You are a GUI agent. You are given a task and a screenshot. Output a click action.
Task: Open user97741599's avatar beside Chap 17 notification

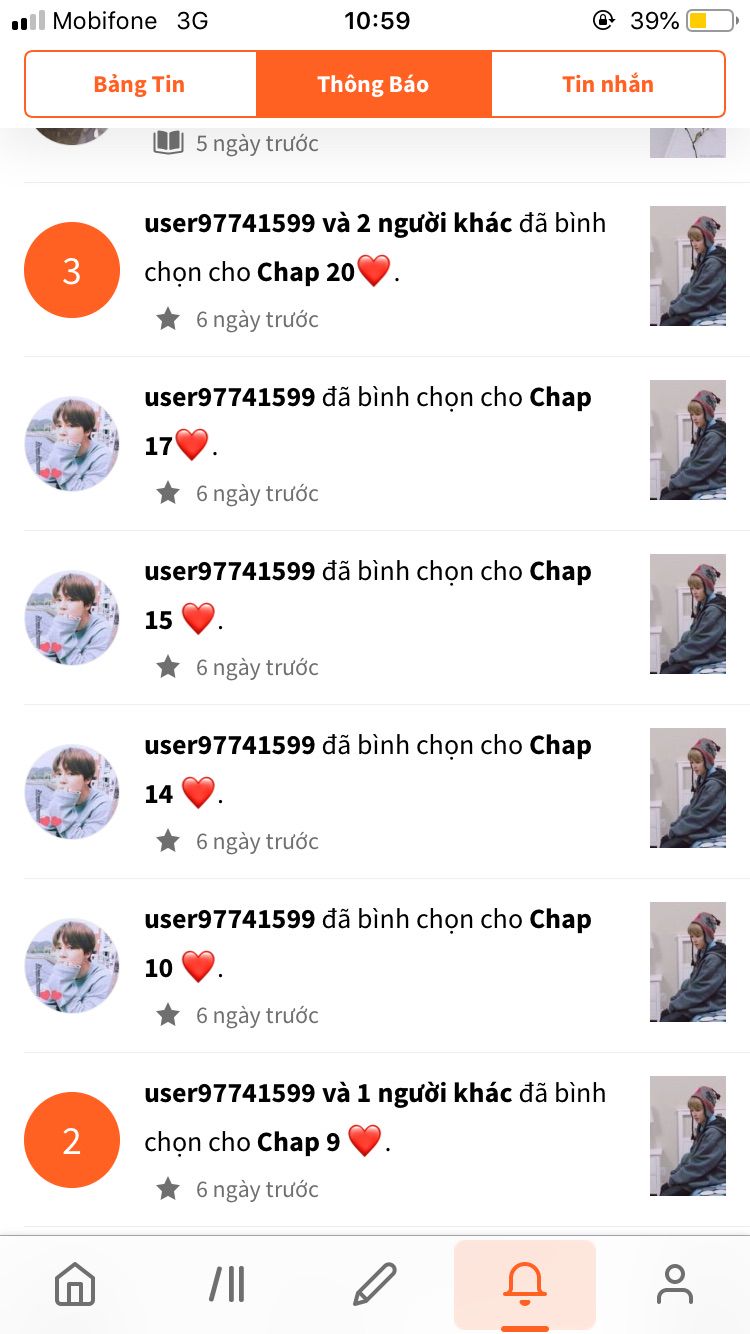72,444
